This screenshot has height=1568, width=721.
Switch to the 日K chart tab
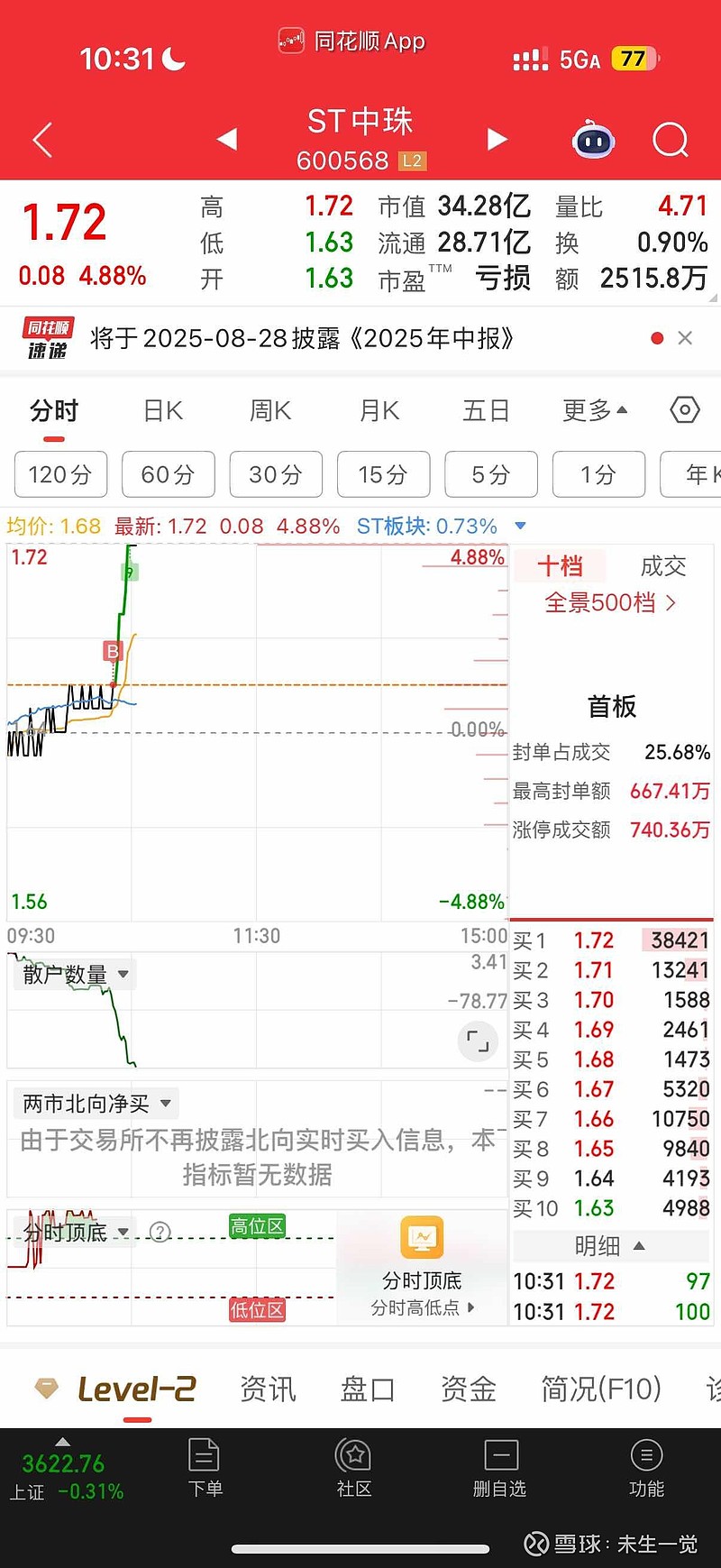[163, 411]
